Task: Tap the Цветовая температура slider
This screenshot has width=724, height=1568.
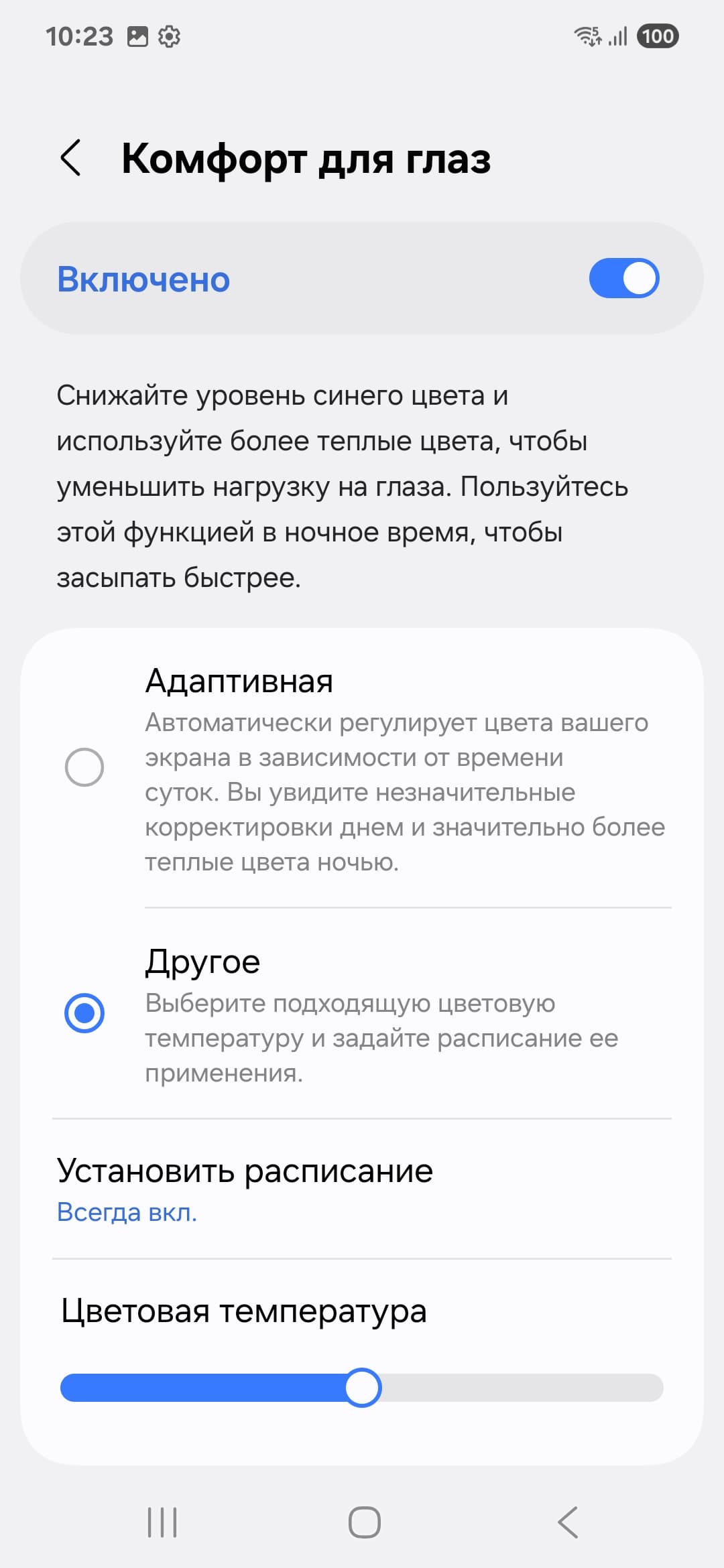Action: pos(362,1387)
